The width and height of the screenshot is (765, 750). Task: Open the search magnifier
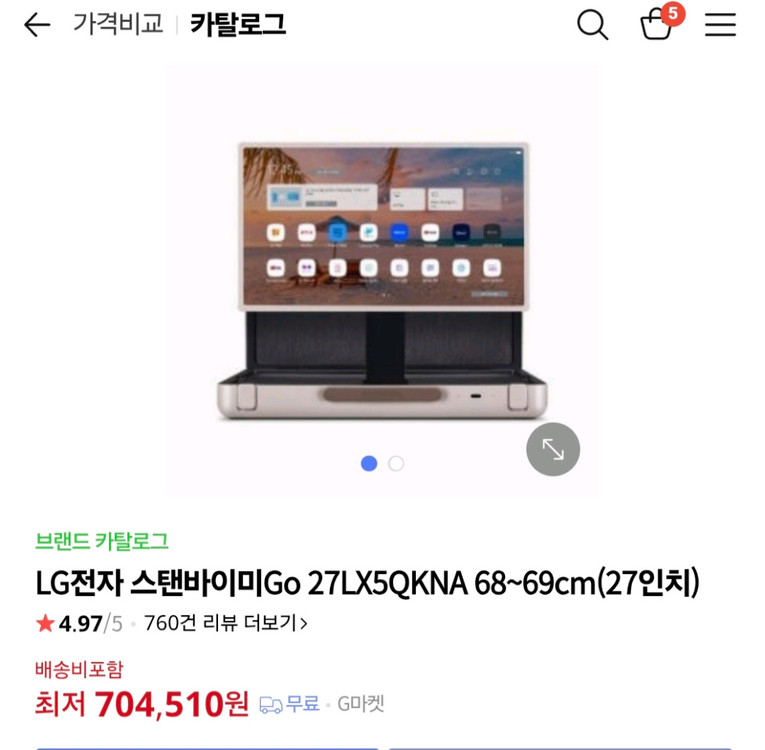pyautogui.click(x=592, y=25)
